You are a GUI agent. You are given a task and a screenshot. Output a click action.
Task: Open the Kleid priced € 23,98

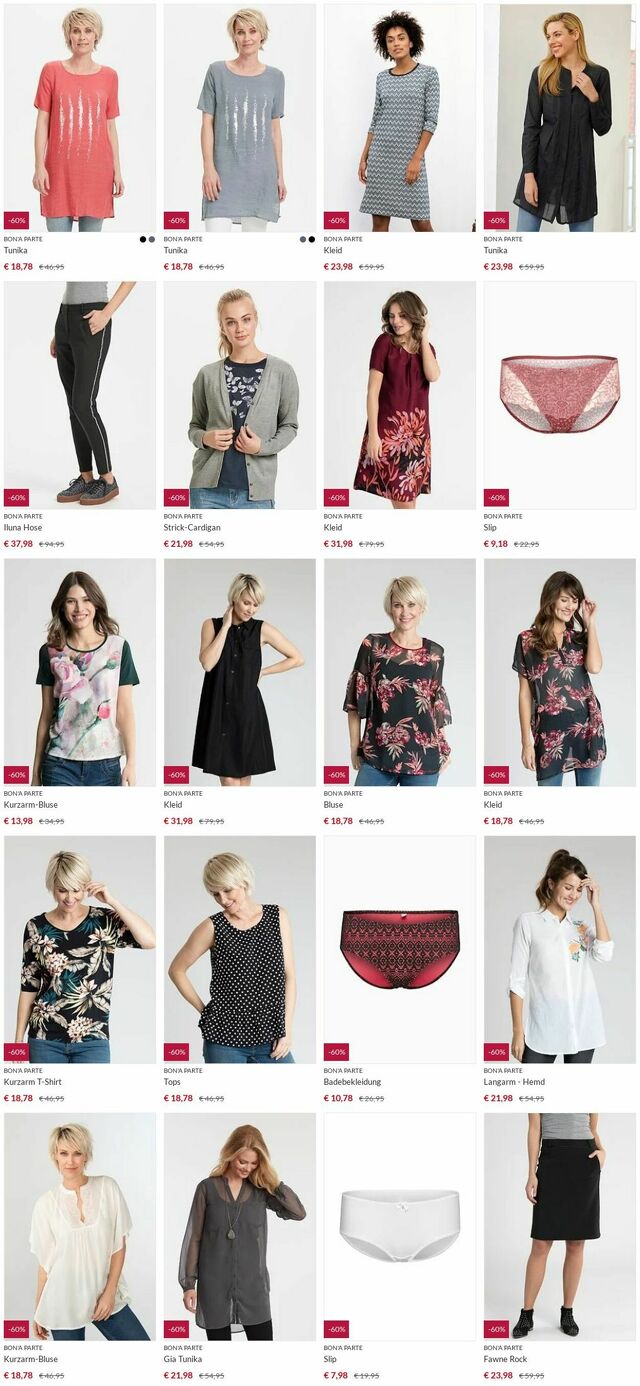(399, 118)
